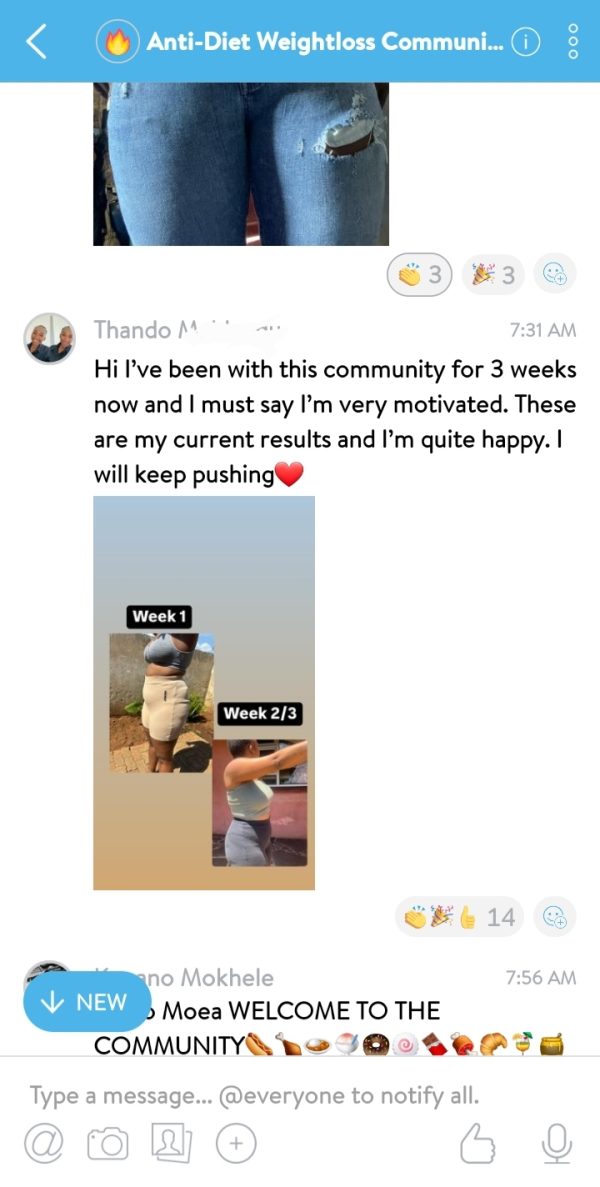
Task: Add a reaction to Thando's message
Action: point(555,916)
